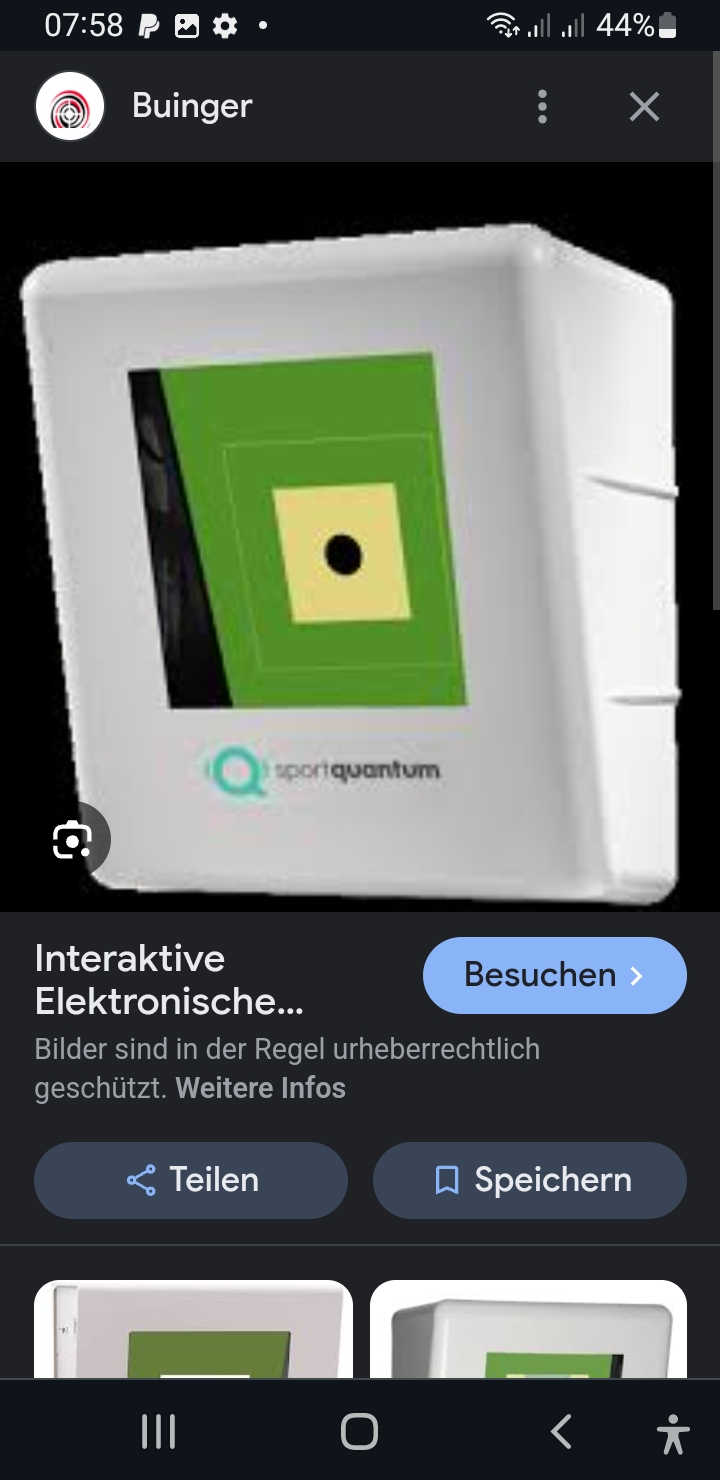720x1480 pixels.
Task: Open the Buinger site icon
Action: 70,106
